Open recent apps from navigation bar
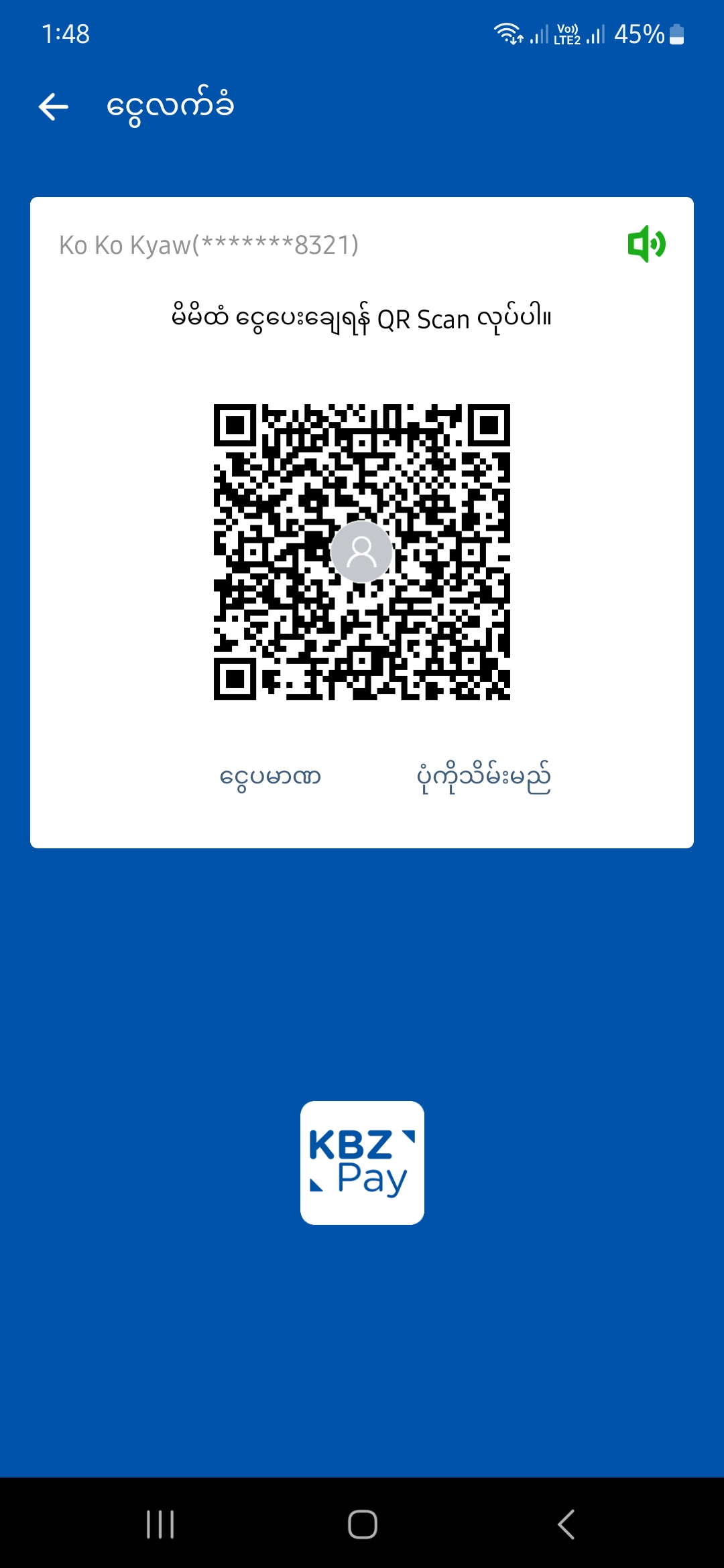The height and width of the screenshot is (1568, 724). 160,1524
